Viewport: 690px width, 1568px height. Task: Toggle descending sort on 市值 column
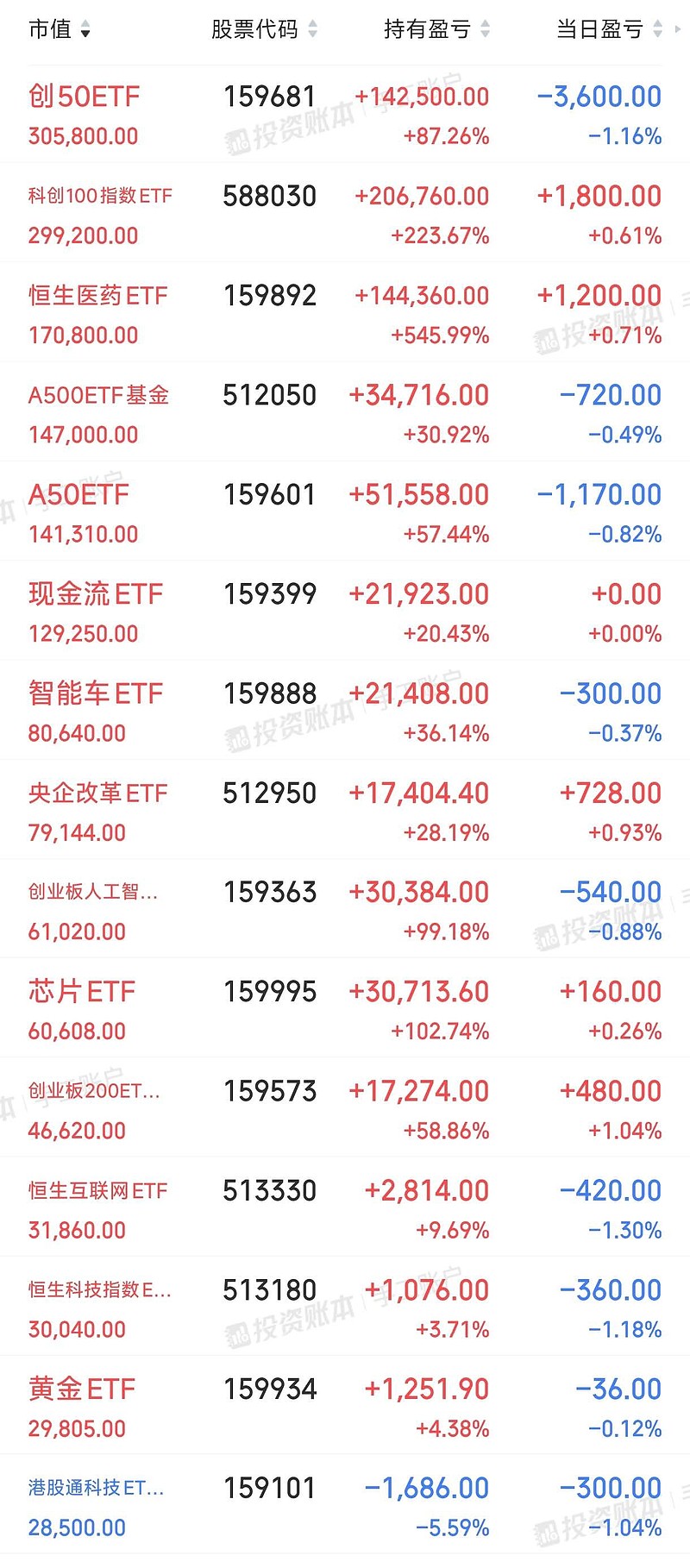85,29
